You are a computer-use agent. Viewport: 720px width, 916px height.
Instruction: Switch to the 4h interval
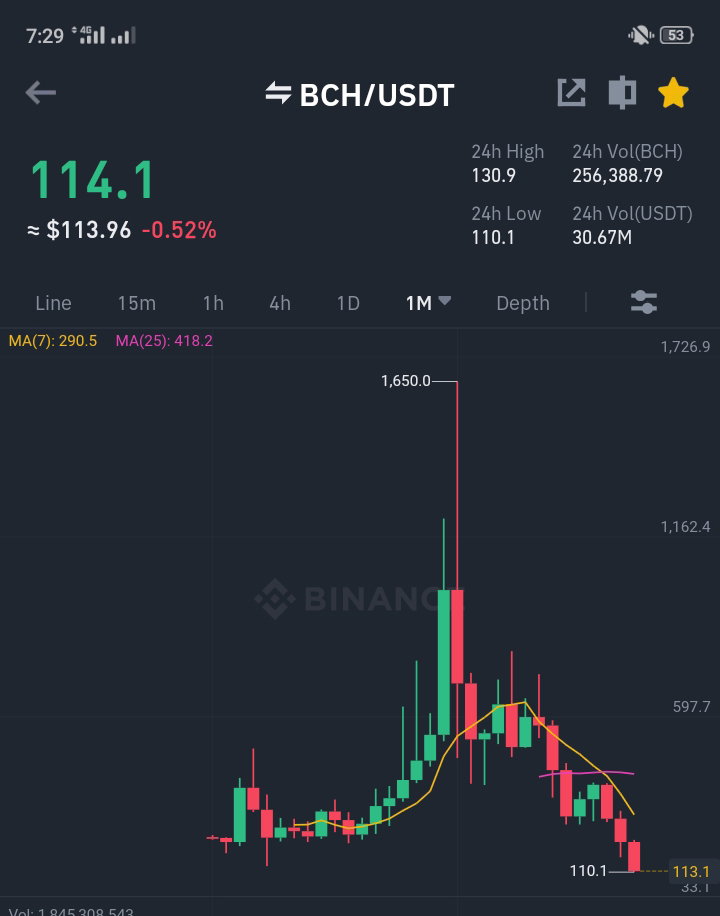(280, 303)
